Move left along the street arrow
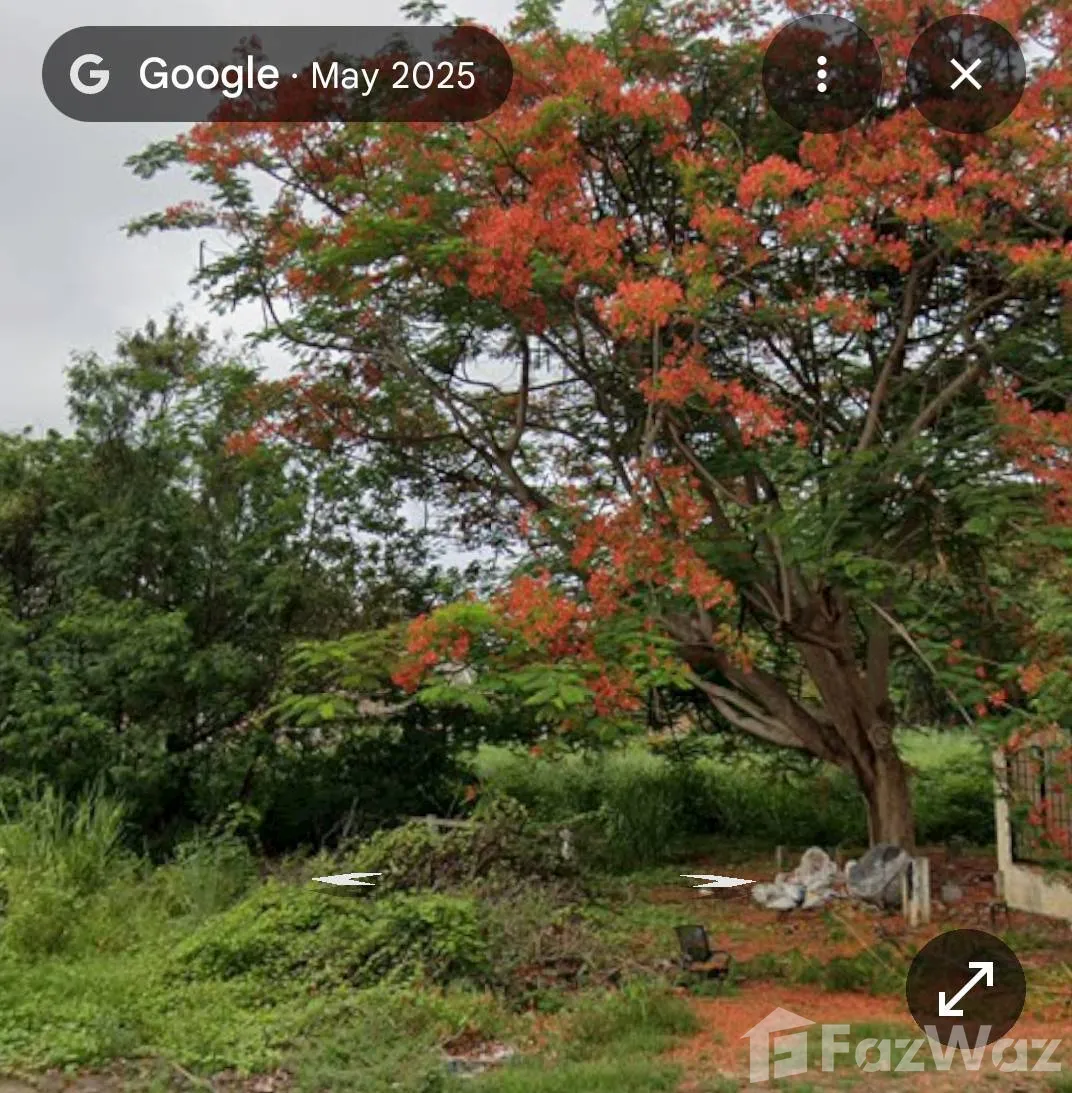 point(346,879)
